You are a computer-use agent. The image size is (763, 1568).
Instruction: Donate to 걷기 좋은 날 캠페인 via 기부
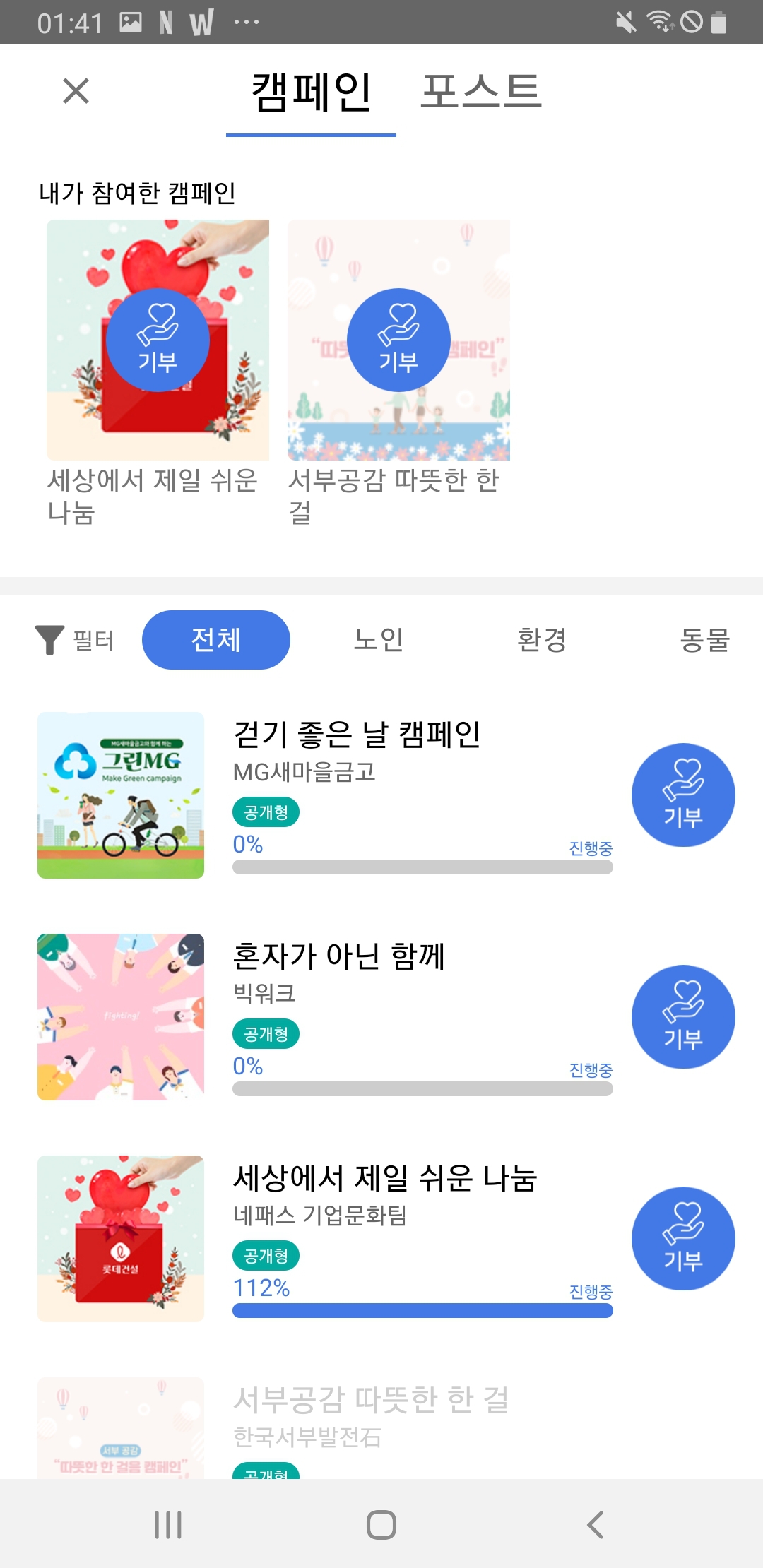tap(682, 795)
